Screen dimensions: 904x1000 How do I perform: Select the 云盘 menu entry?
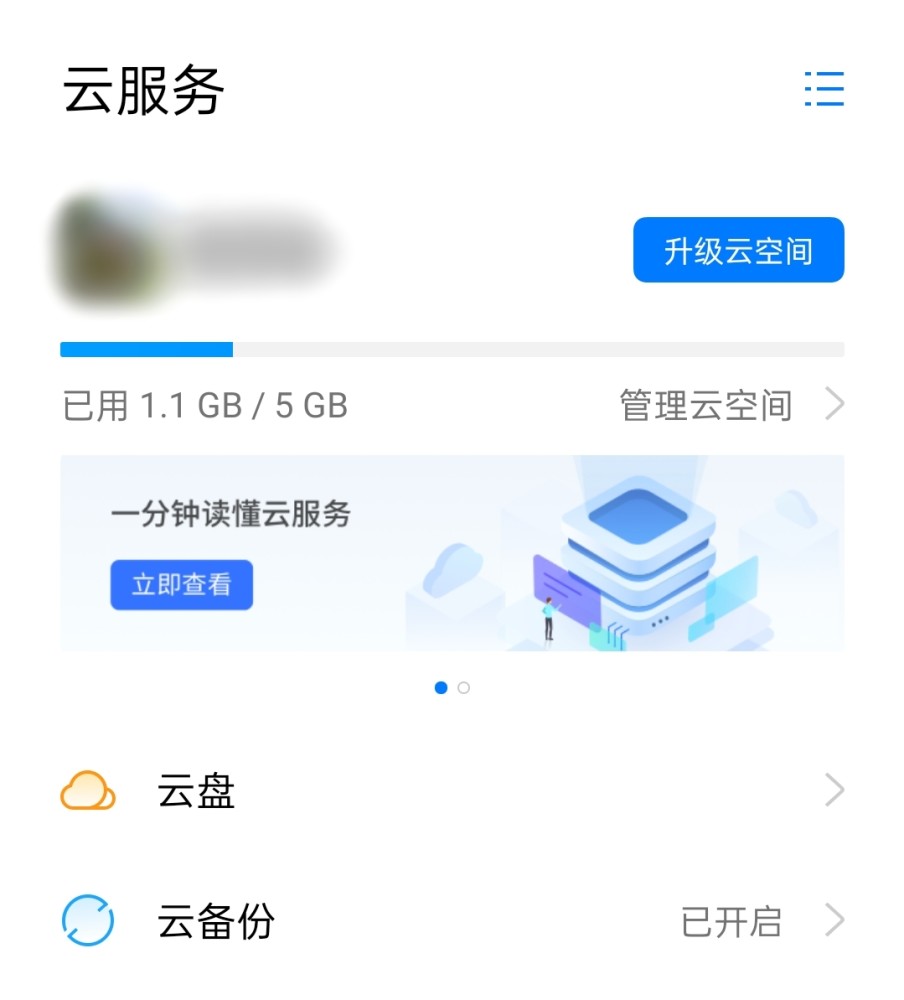(196, 791)
